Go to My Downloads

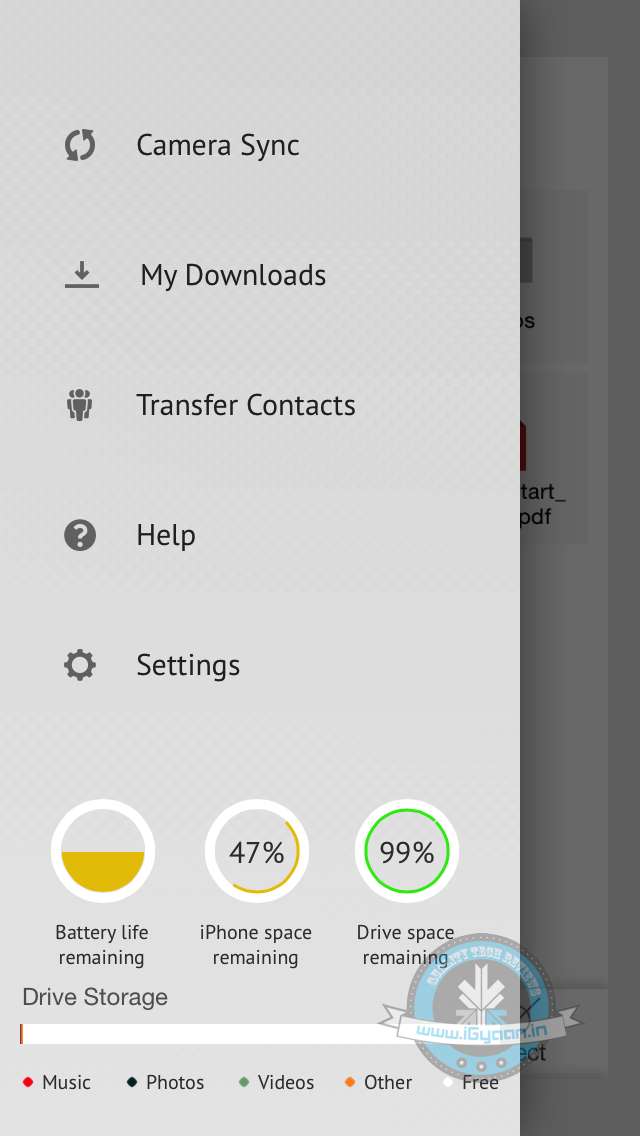coord(232,276)
